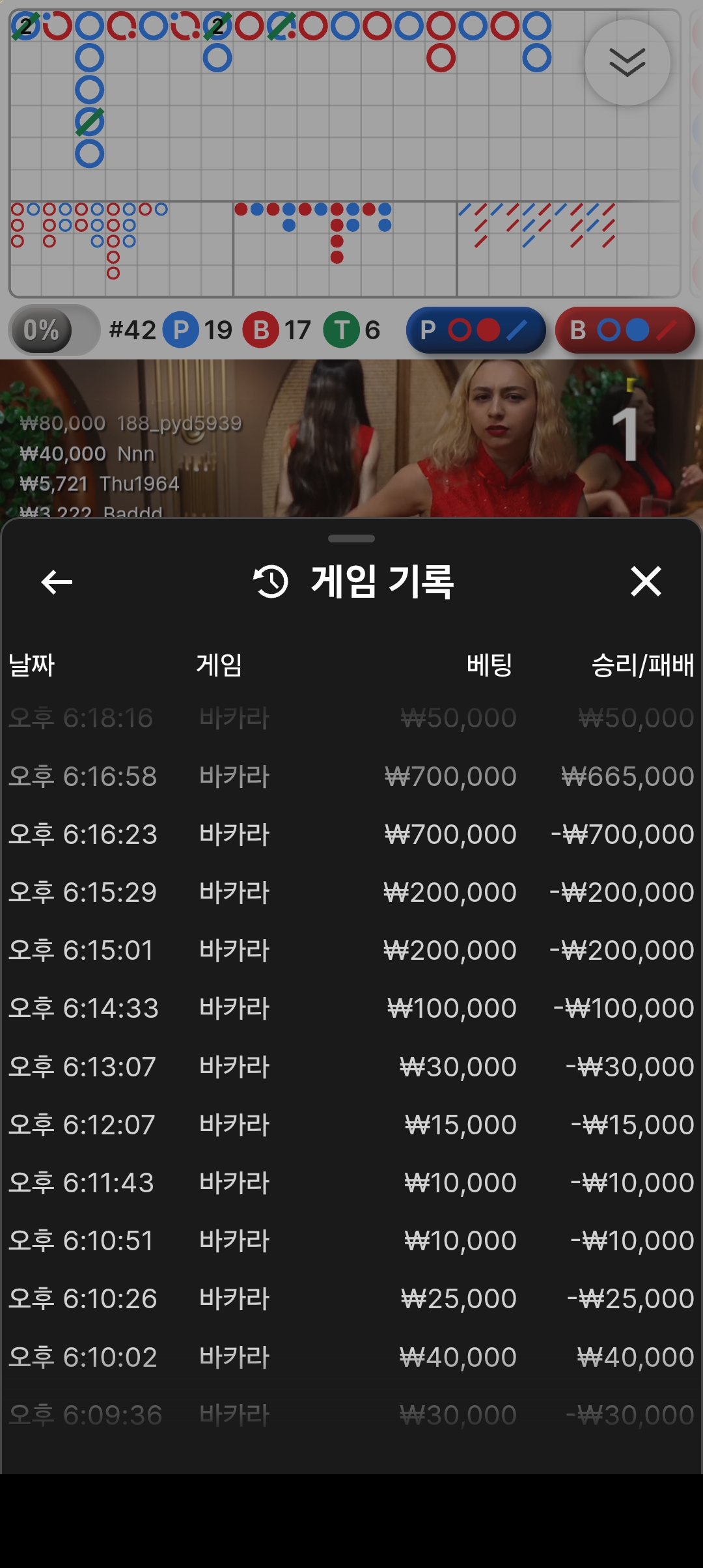Open the 오후 6:15:29 game record
This screenshot has width=703, height=1568.
(351, 892)
